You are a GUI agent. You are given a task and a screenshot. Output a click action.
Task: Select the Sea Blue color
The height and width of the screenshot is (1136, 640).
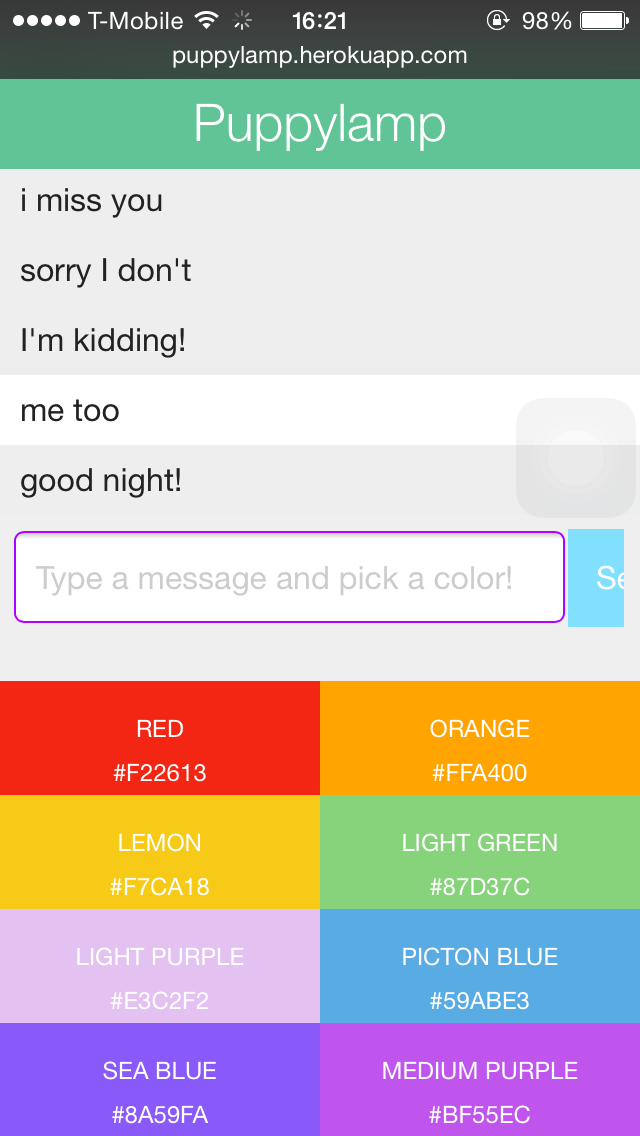click(x=159, y=1079)
